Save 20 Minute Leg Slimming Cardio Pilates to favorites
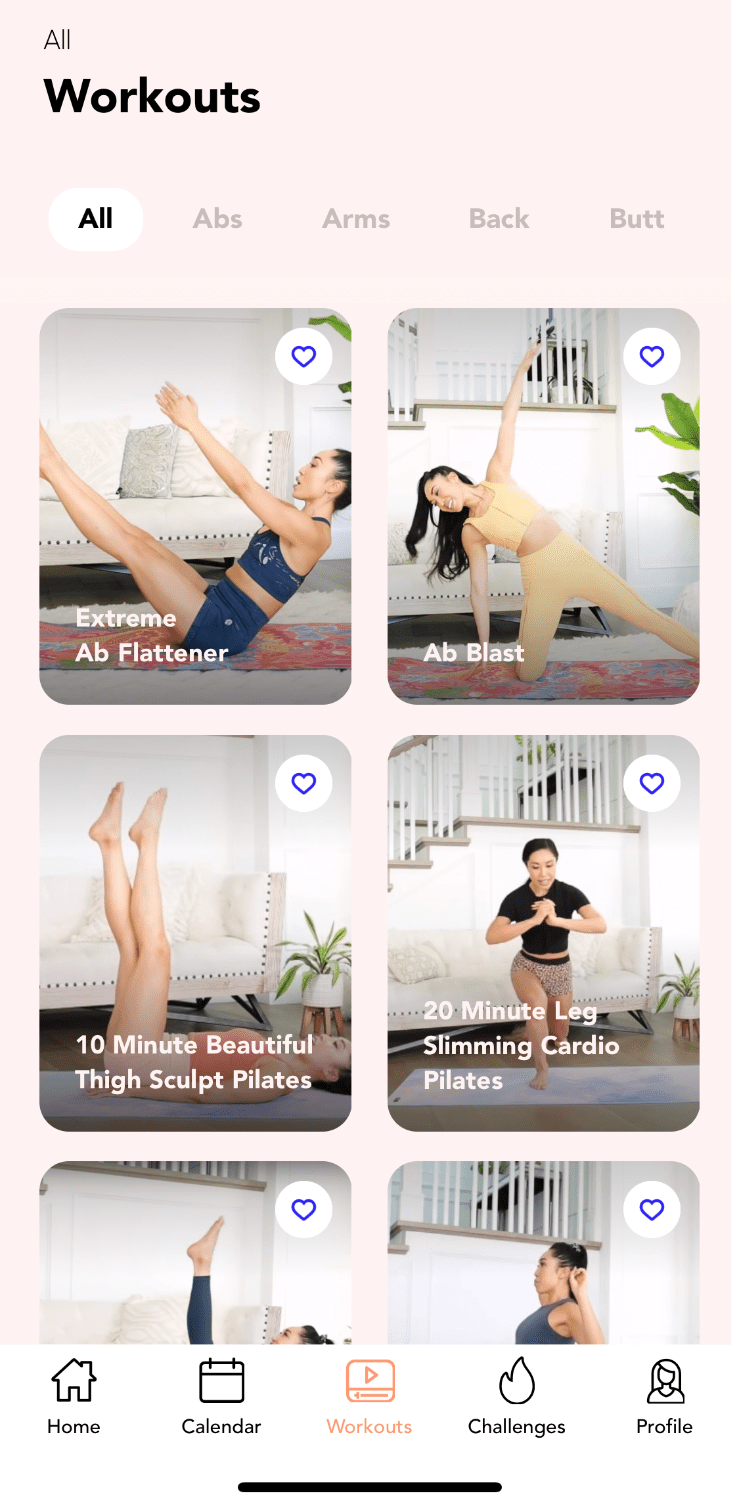The height and width of the screenshot is (1507, 731). click(651, 783)
